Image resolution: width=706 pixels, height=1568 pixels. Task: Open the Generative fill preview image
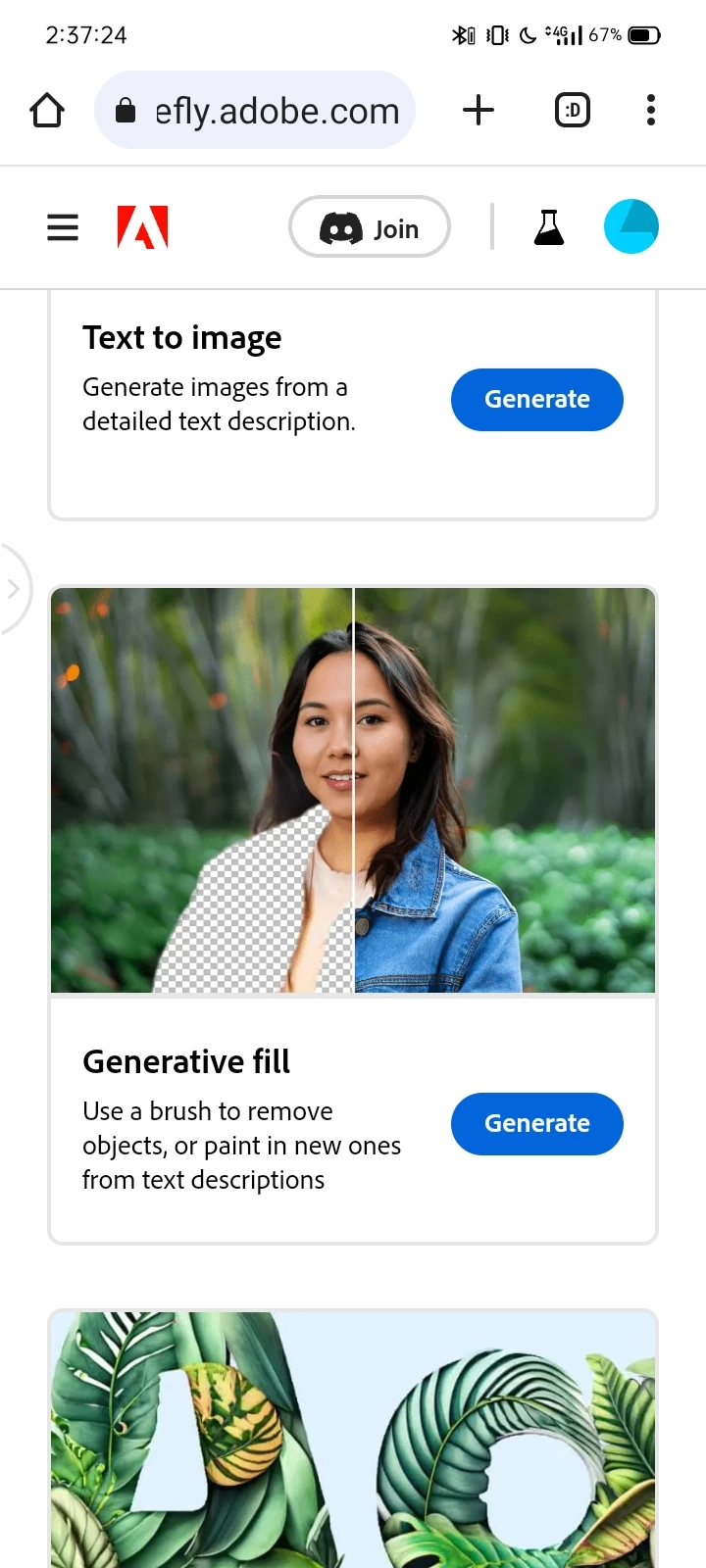(353, 790)
